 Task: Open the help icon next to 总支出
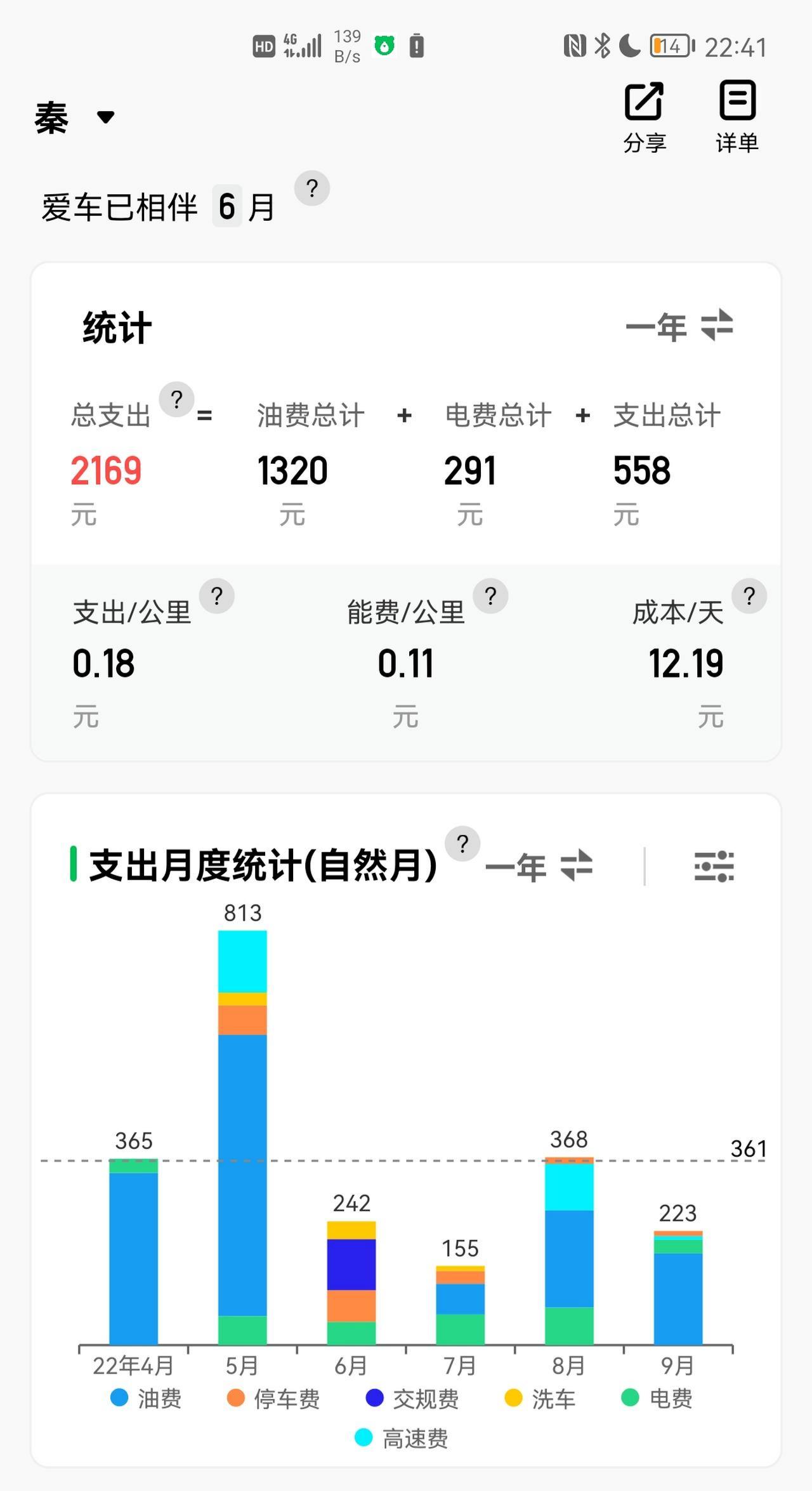pos(176,398)
